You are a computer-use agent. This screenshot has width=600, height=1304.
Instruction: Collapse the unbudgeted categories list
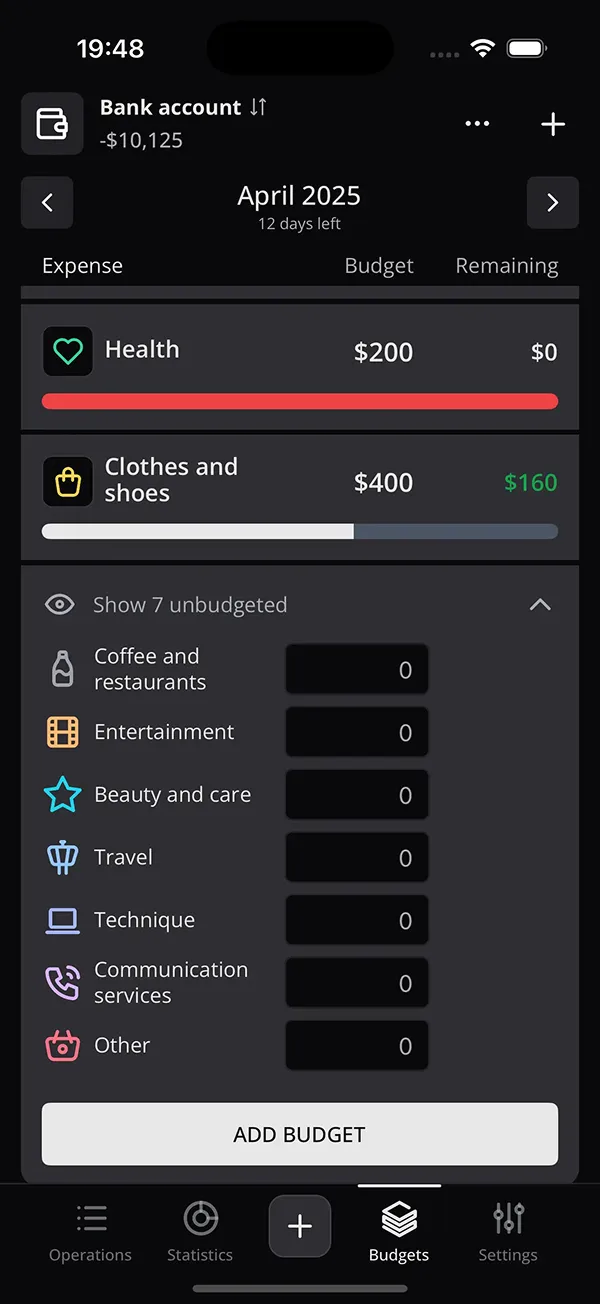point(539,605)
